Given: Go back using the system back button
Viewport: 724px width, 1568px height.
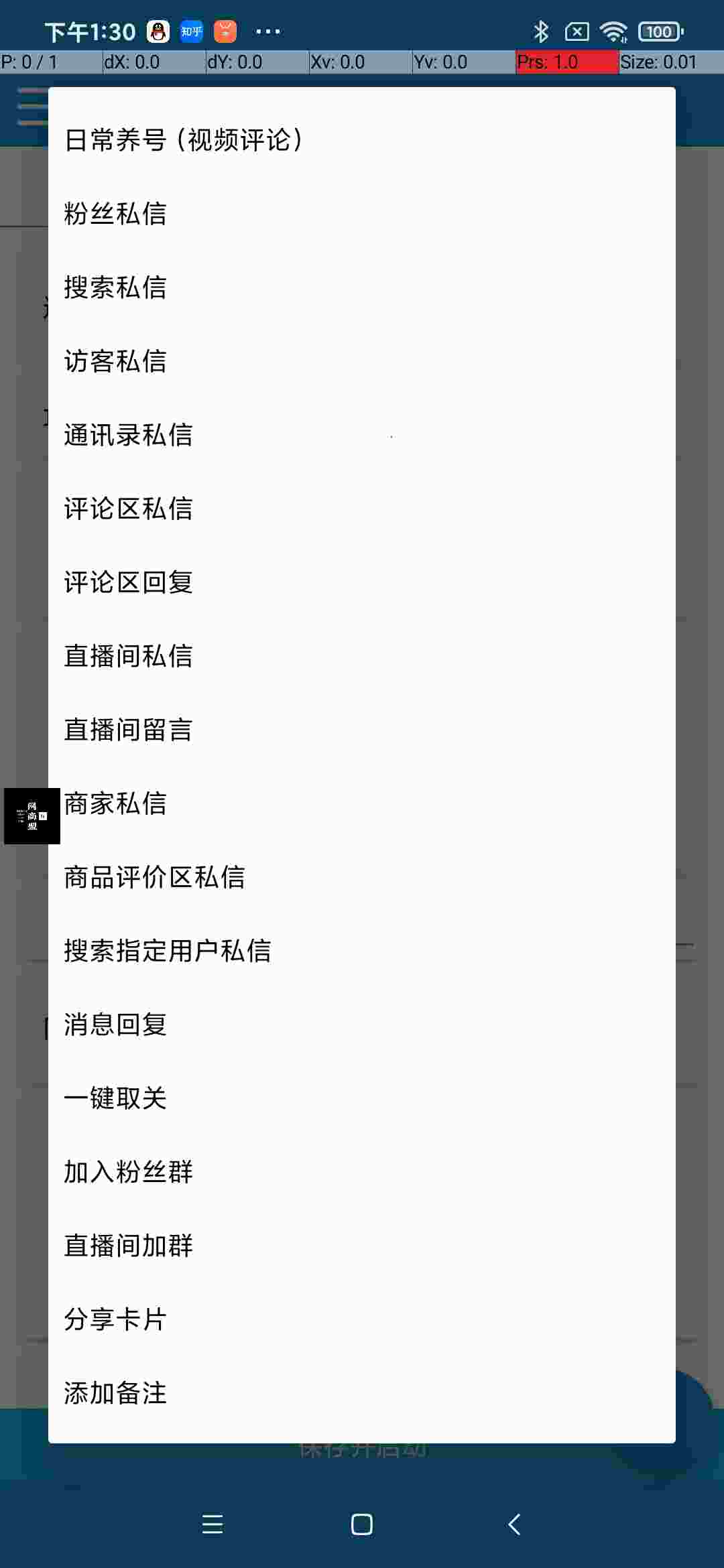Looking at the screenshot, I should click(514, 1524).
